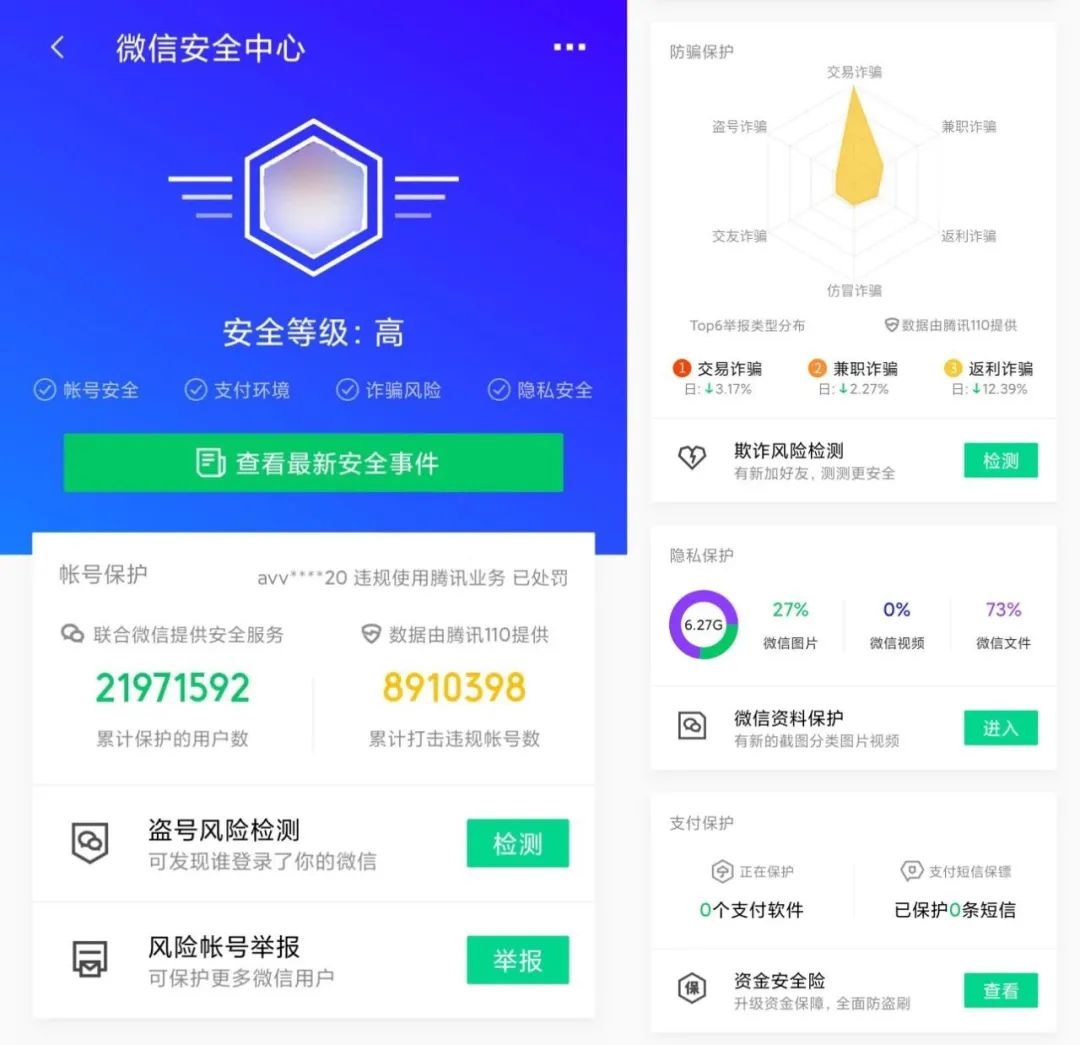The image size is (1080, 1045).
Task: Open the three-dot overflow menu
Action: point(569,47)
